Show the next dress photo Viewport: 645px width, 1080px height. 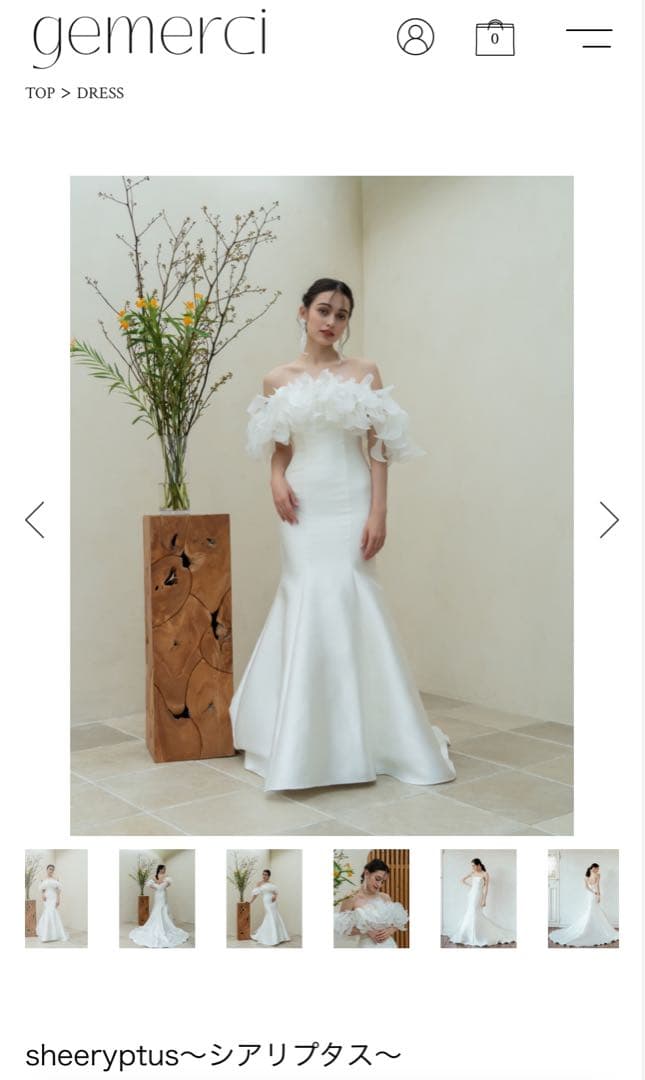tap(609, 520)
